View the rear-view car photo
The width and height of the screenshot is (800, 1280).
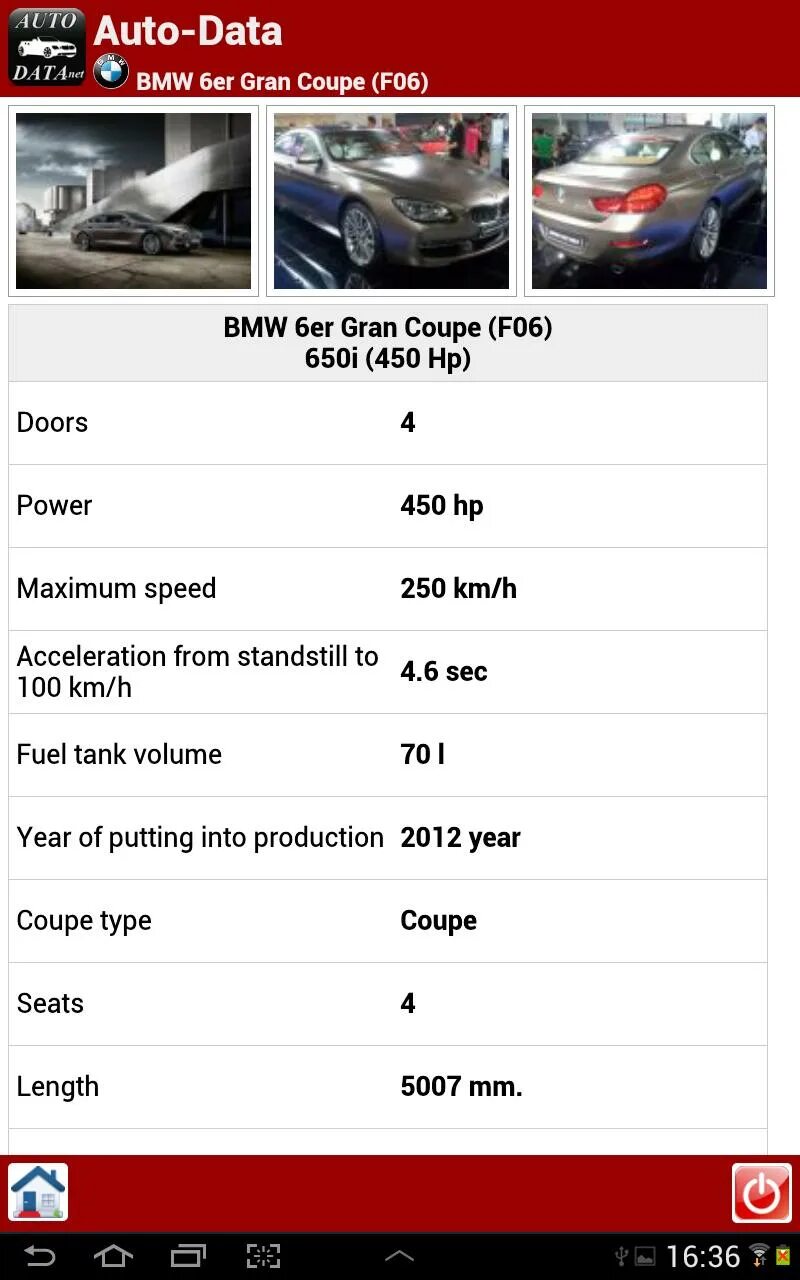click(649, 201)
